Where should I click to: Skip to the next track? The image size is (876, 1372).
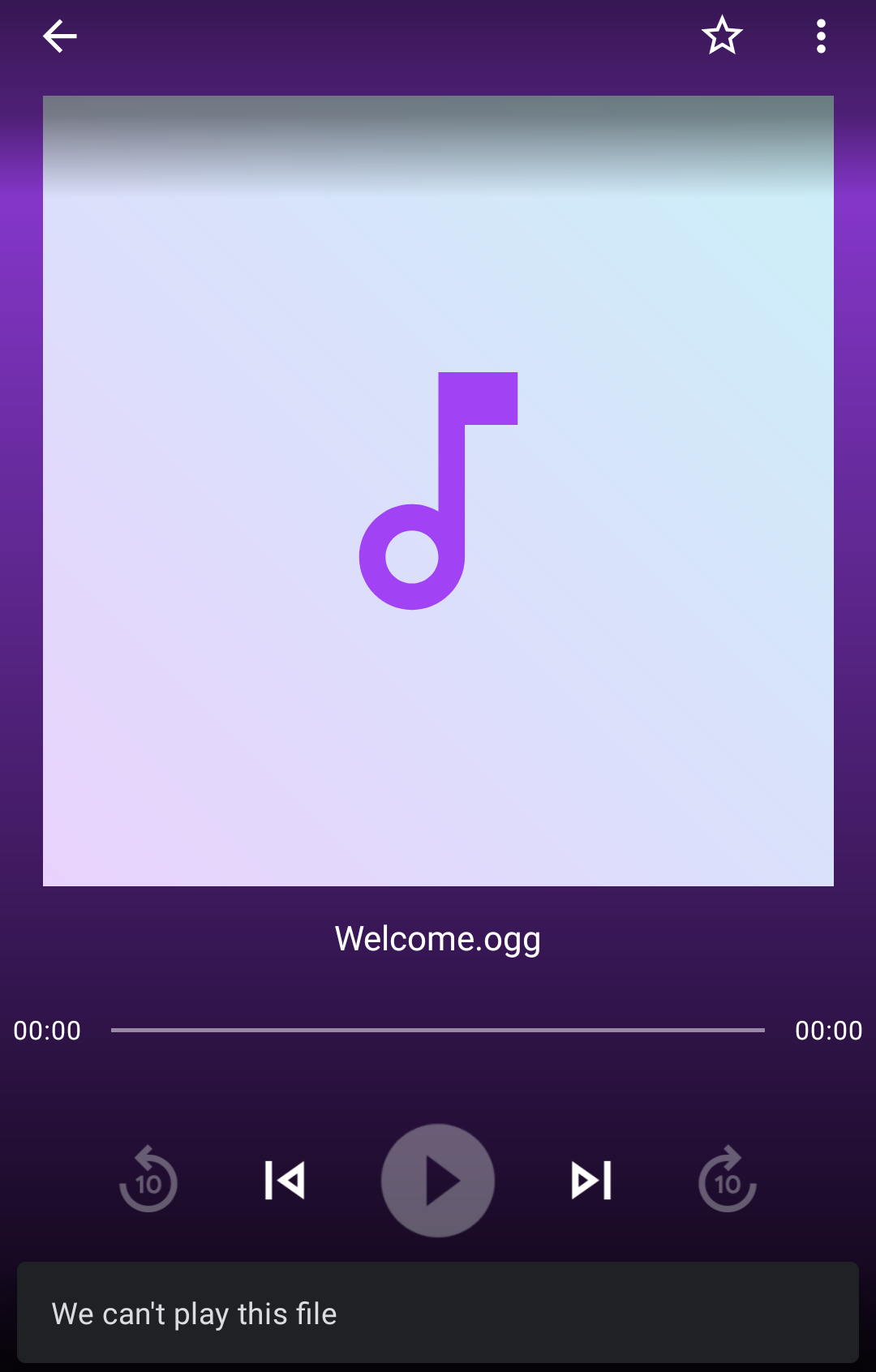[591, 1181]
